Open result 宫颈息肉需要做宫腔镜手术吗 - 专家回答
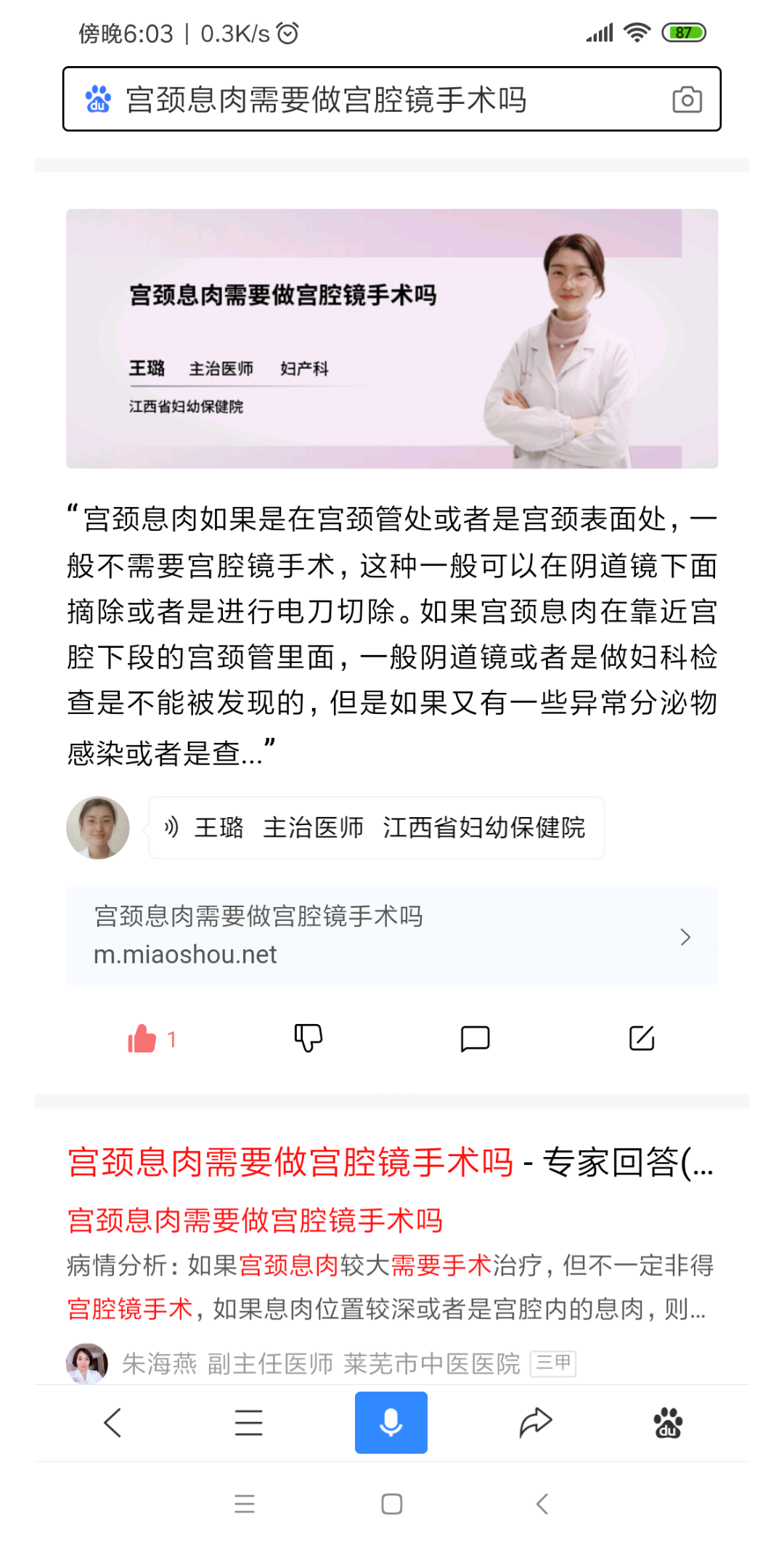Viewport: 784px width, 1547px height. (391, 1162)
